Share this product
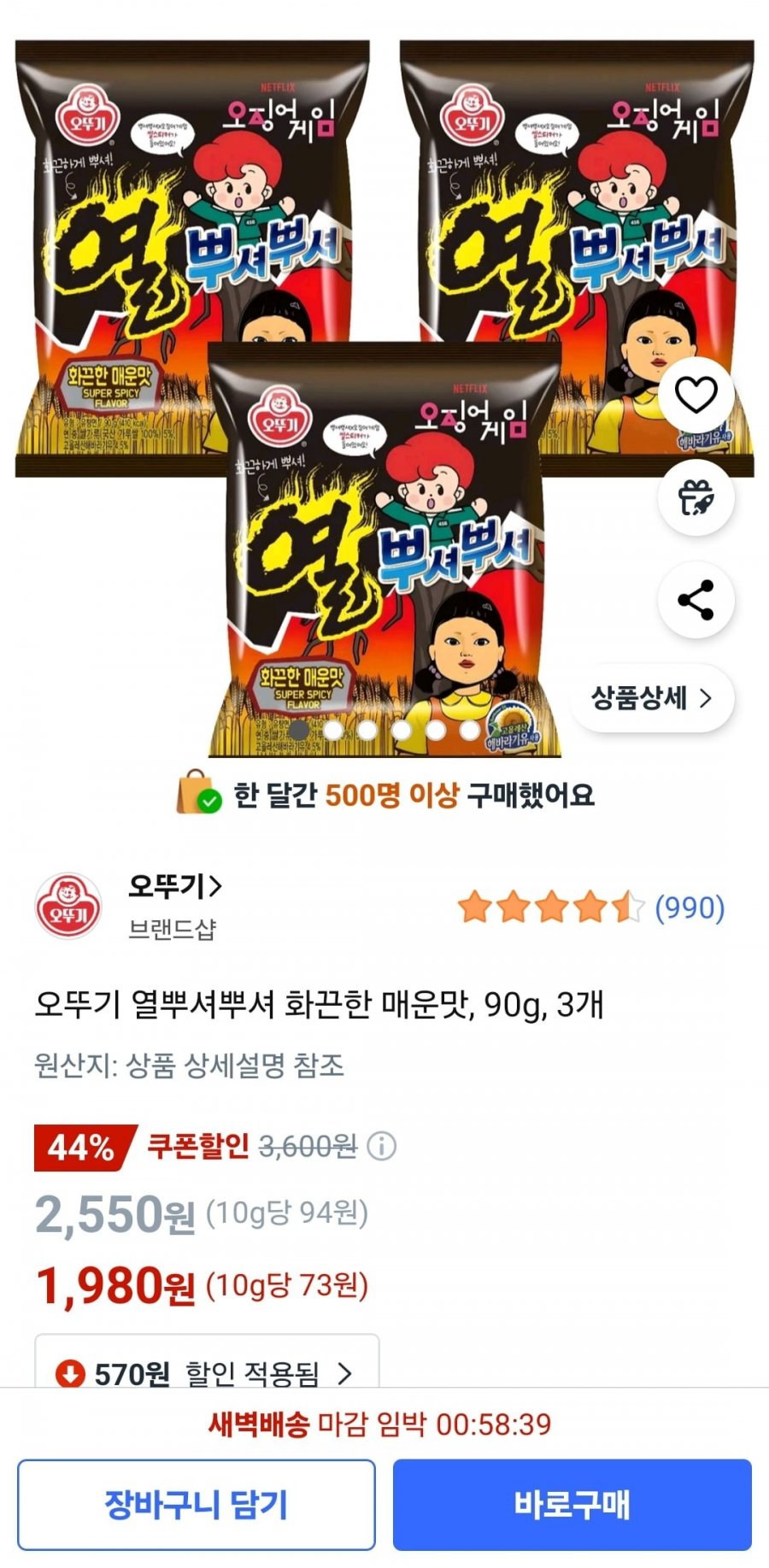769x1568 pixels. tap(696, 600)
